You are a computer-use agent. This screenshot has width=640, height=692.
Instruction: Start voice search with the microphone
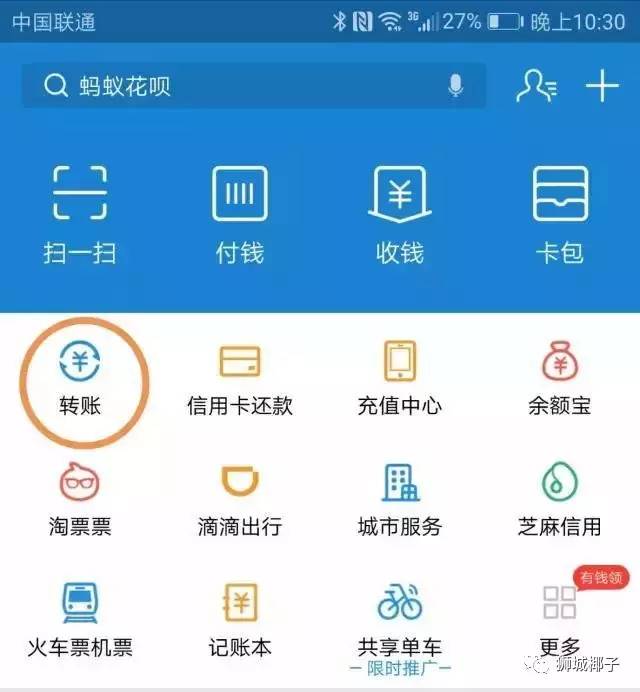[456, 87]
